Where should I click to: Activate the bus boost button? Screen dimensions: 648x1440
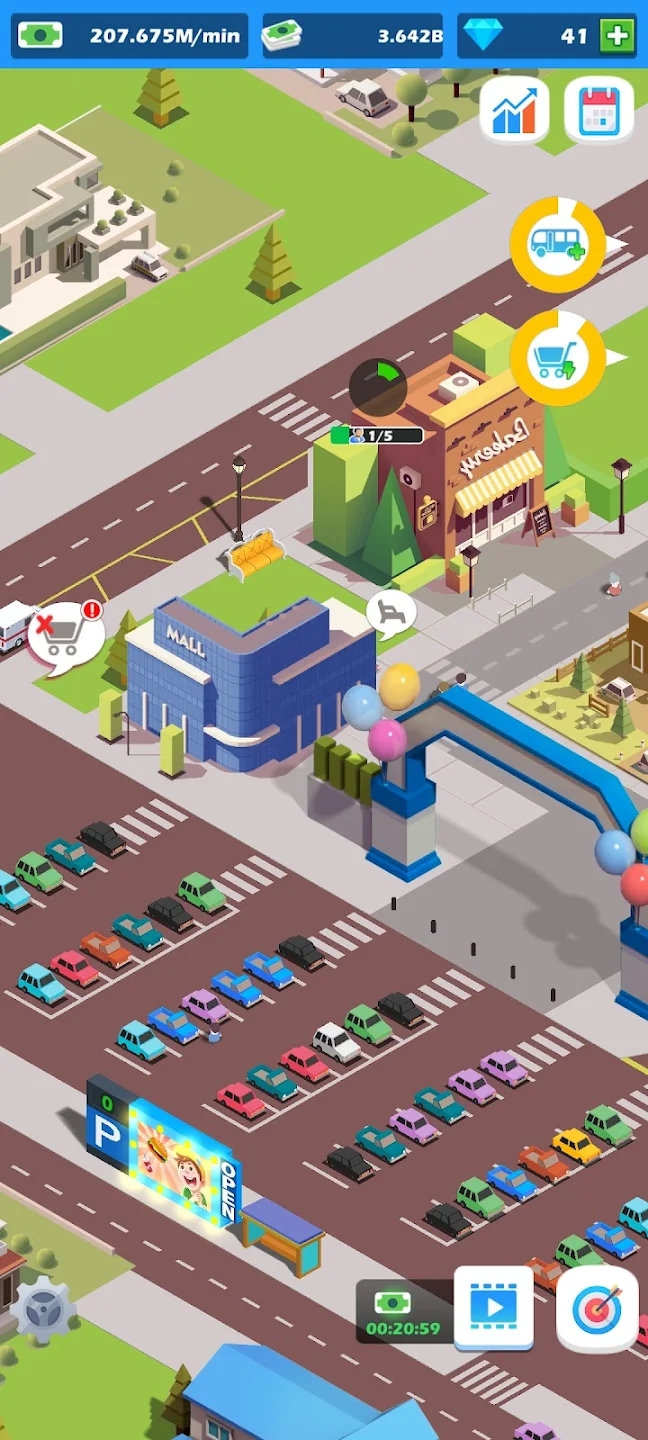coord(557,245)
